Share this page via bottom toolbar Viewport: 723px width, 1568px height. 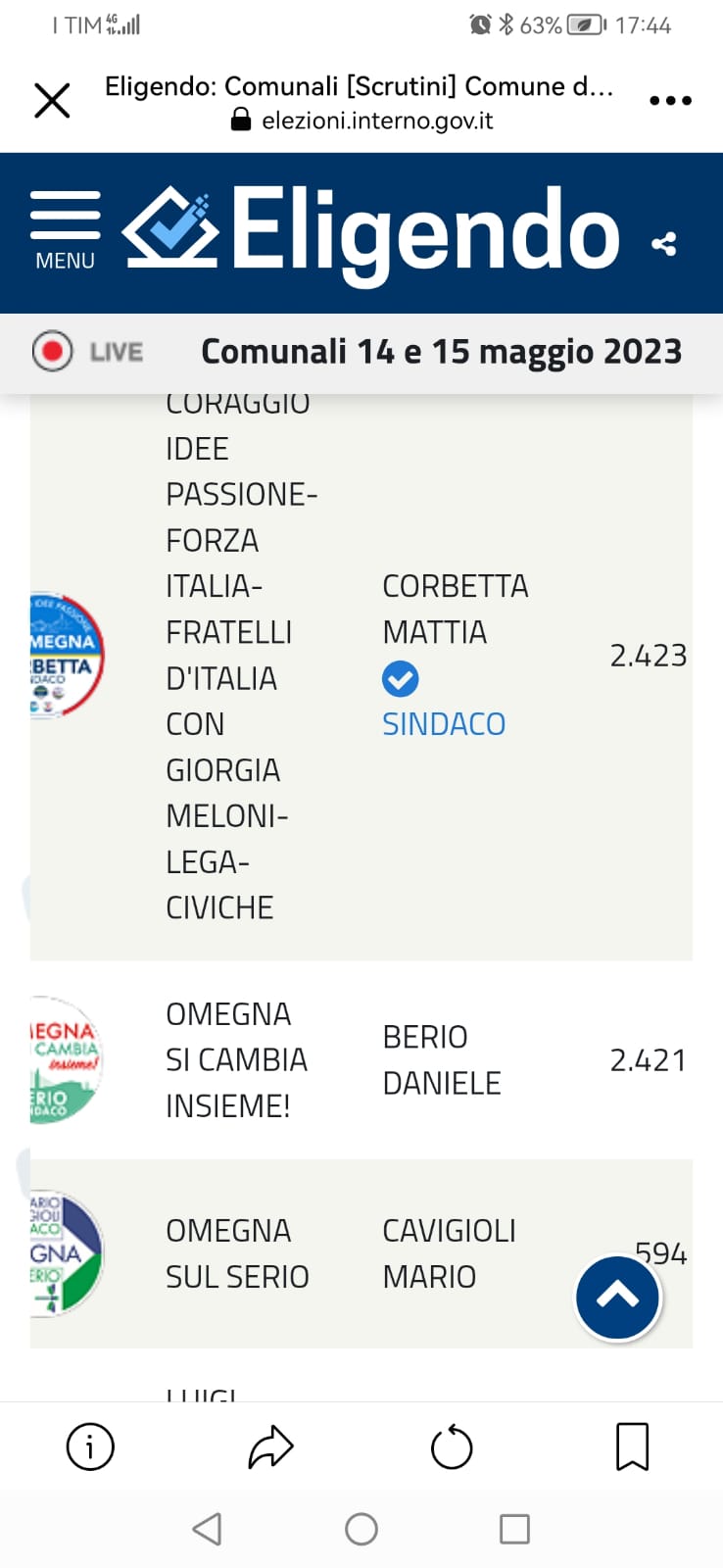tap(270, 1446)
